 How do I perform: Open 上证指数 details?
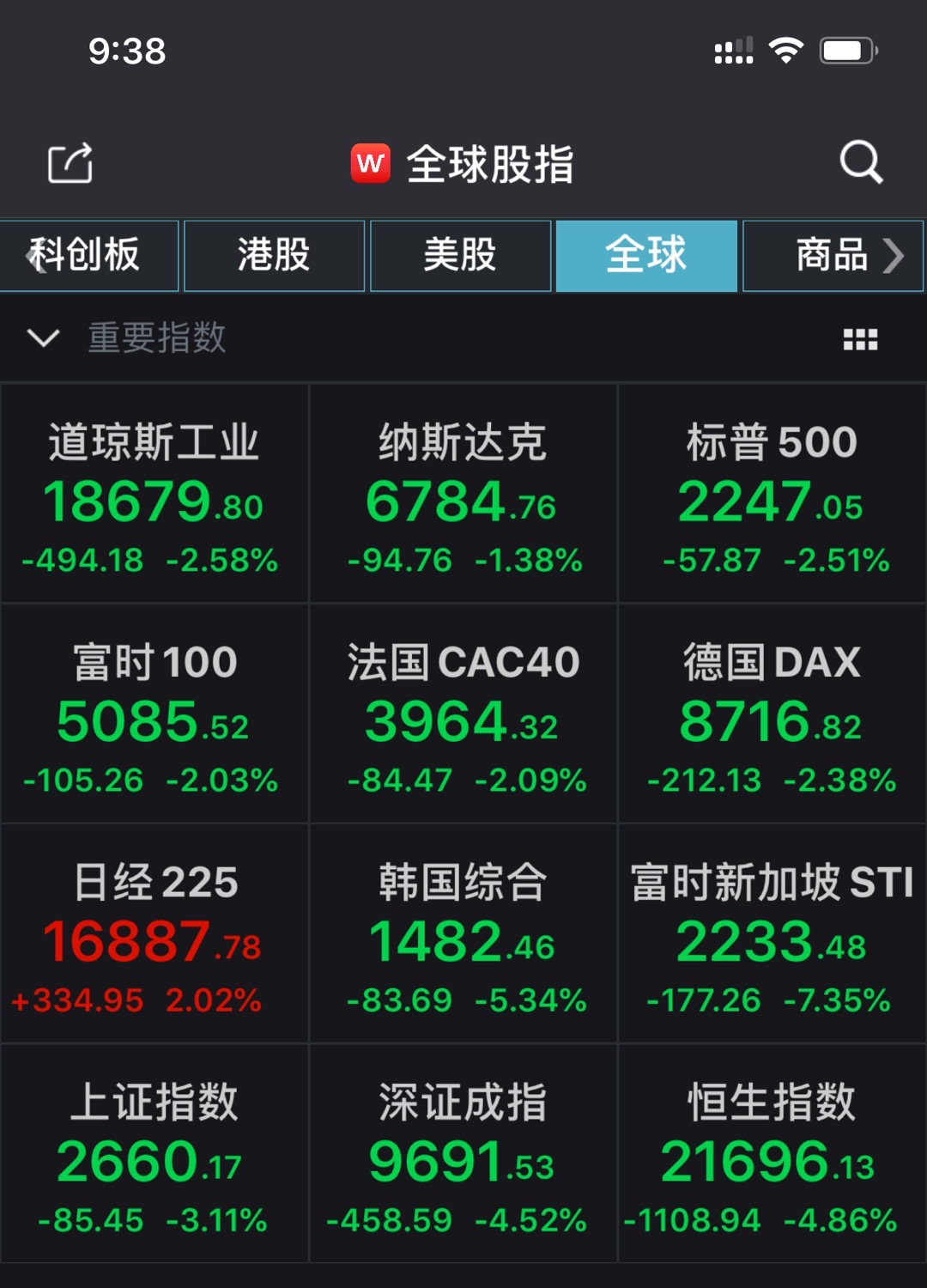tap(154, 1154)
